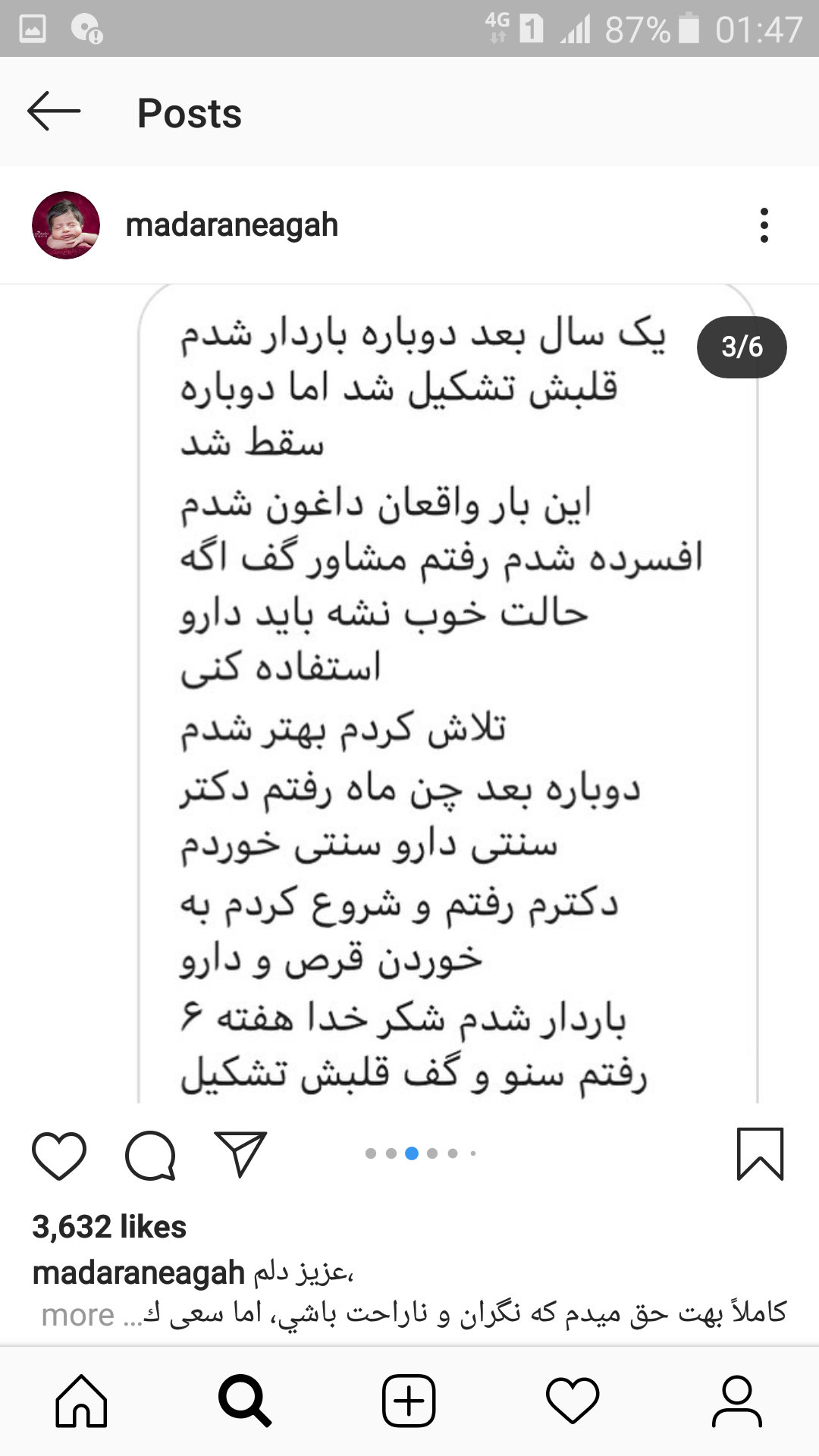Open madaraneagah's profile picture
This screenshot has height=1456, width=819.
66,225
